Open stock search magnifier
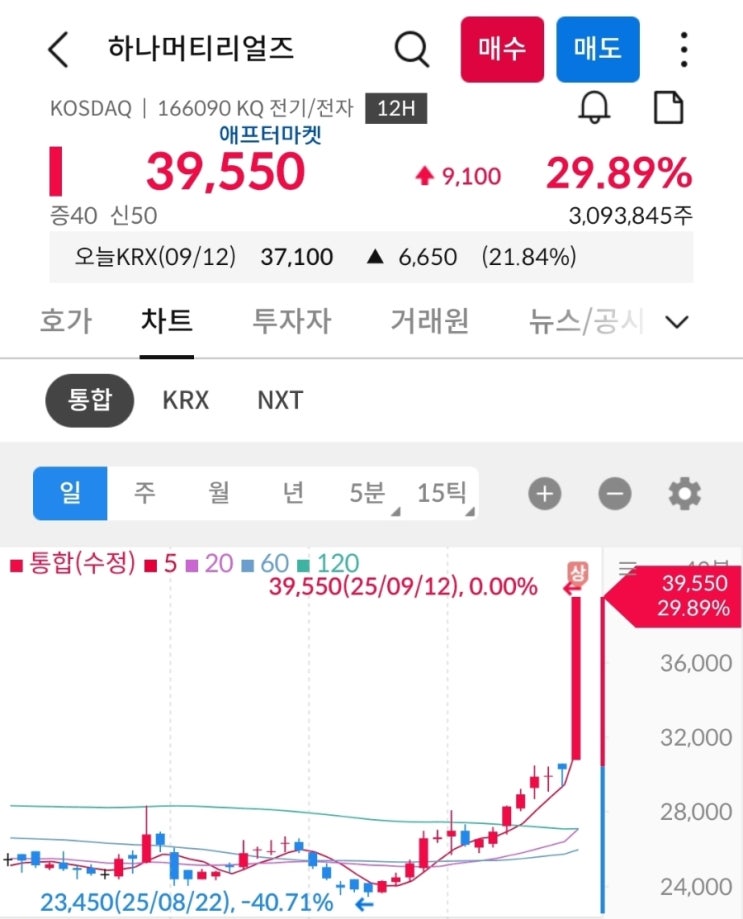The width and height of the screenshot is (743, 919). click(x=411, y=49)
